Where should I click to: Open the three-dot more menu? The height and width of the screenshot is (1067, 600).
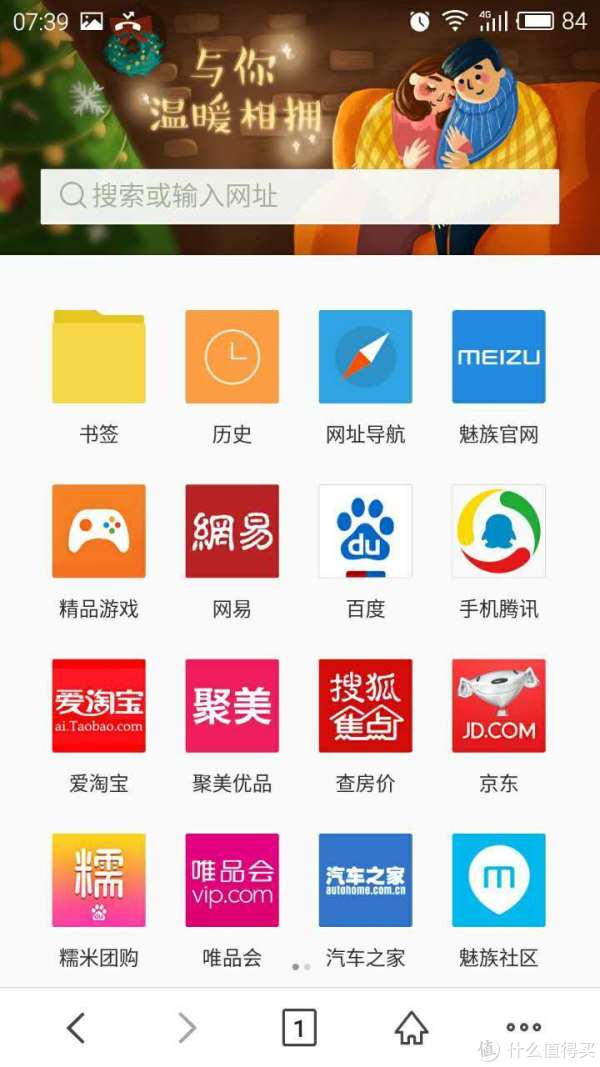pyautogui.click(x=523, y=1027)
